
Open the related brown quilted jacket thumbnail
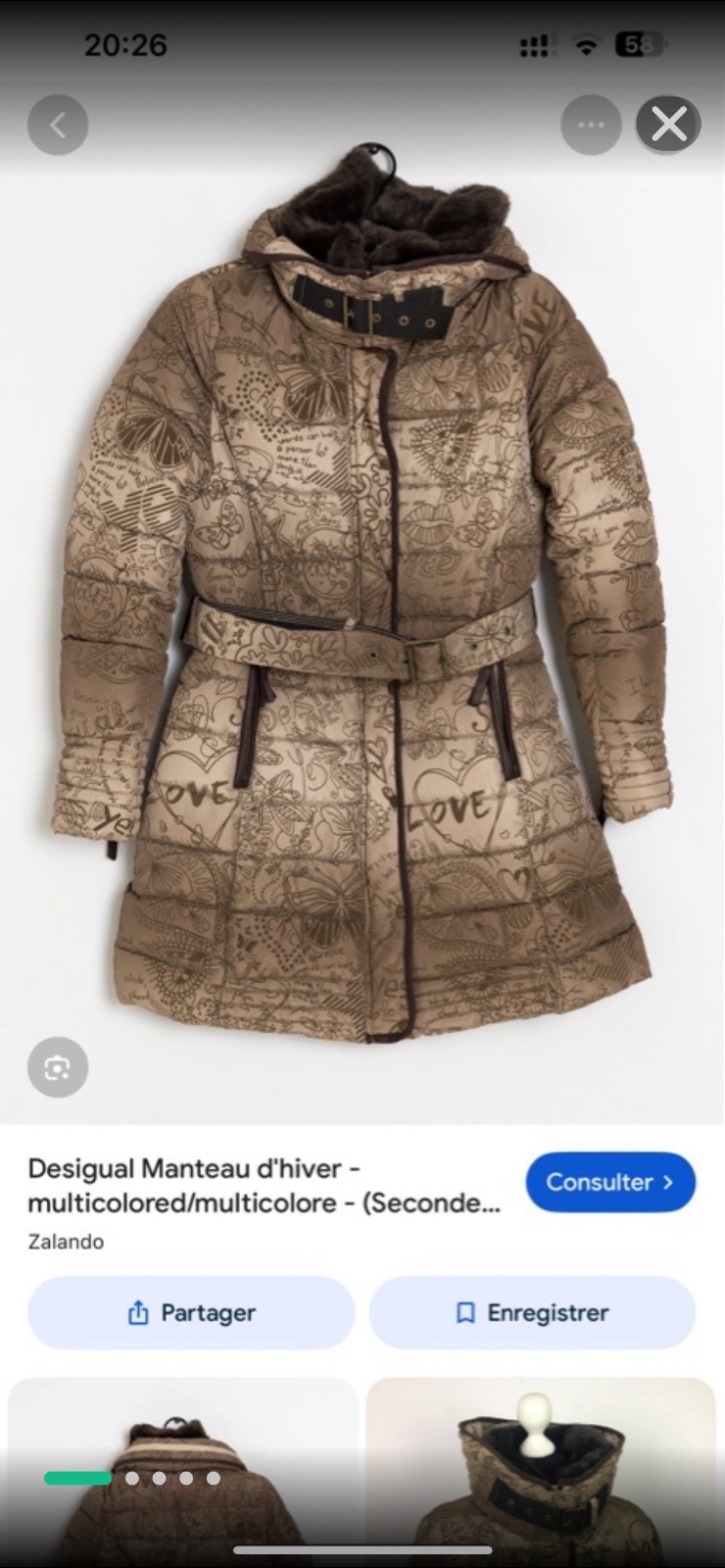click(183, 1472)
